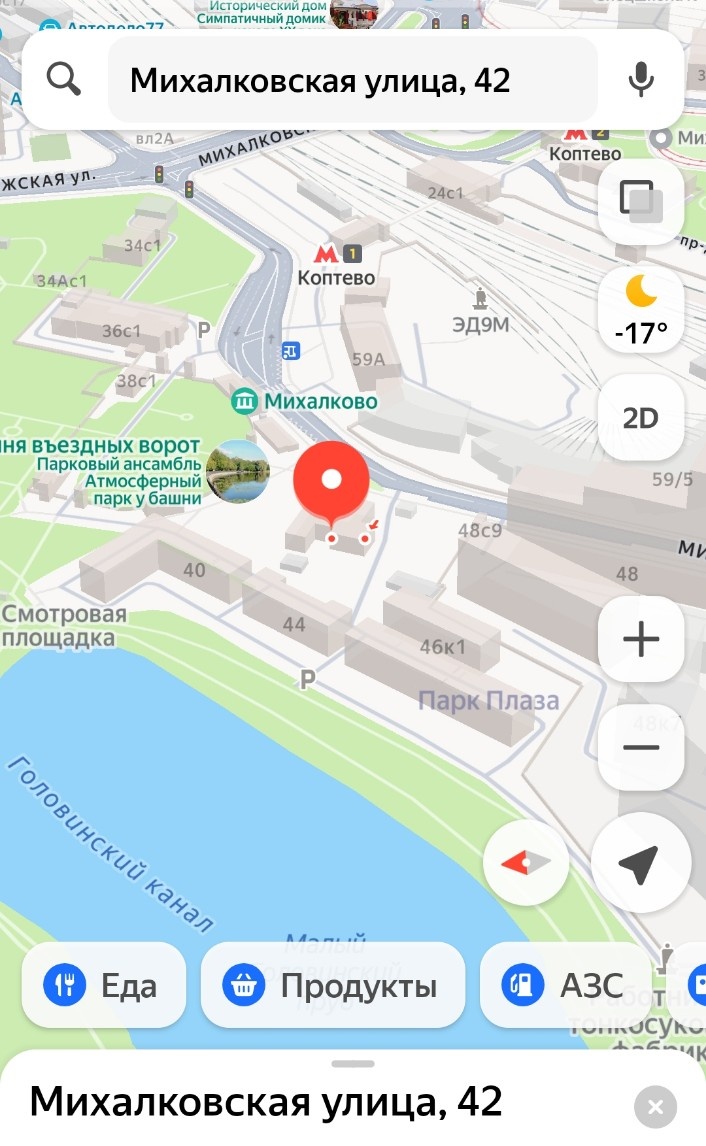
Task: Reset map orientation with the compass
Action: coord(526,863)
